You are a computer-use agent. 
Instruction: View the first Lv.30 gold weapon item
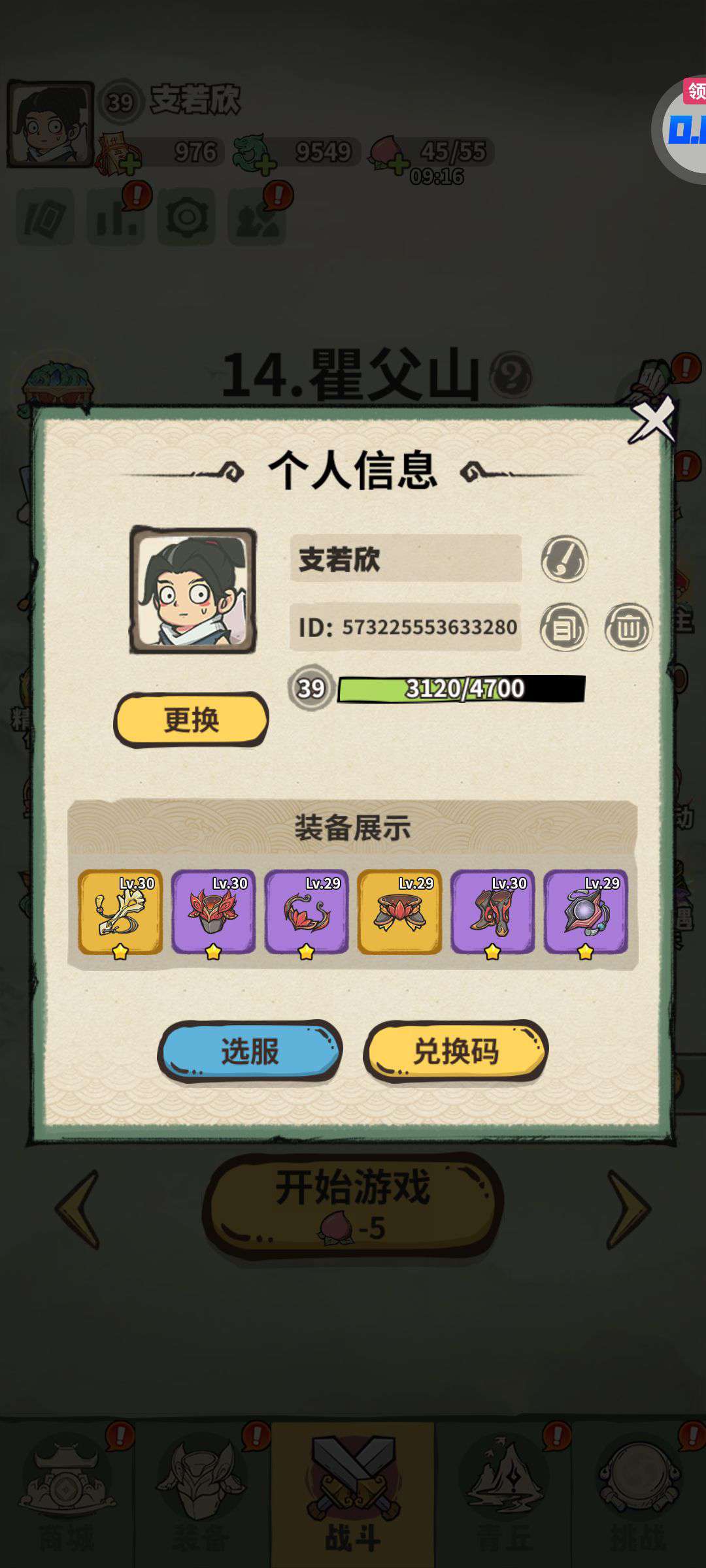(x=120, y=912)
